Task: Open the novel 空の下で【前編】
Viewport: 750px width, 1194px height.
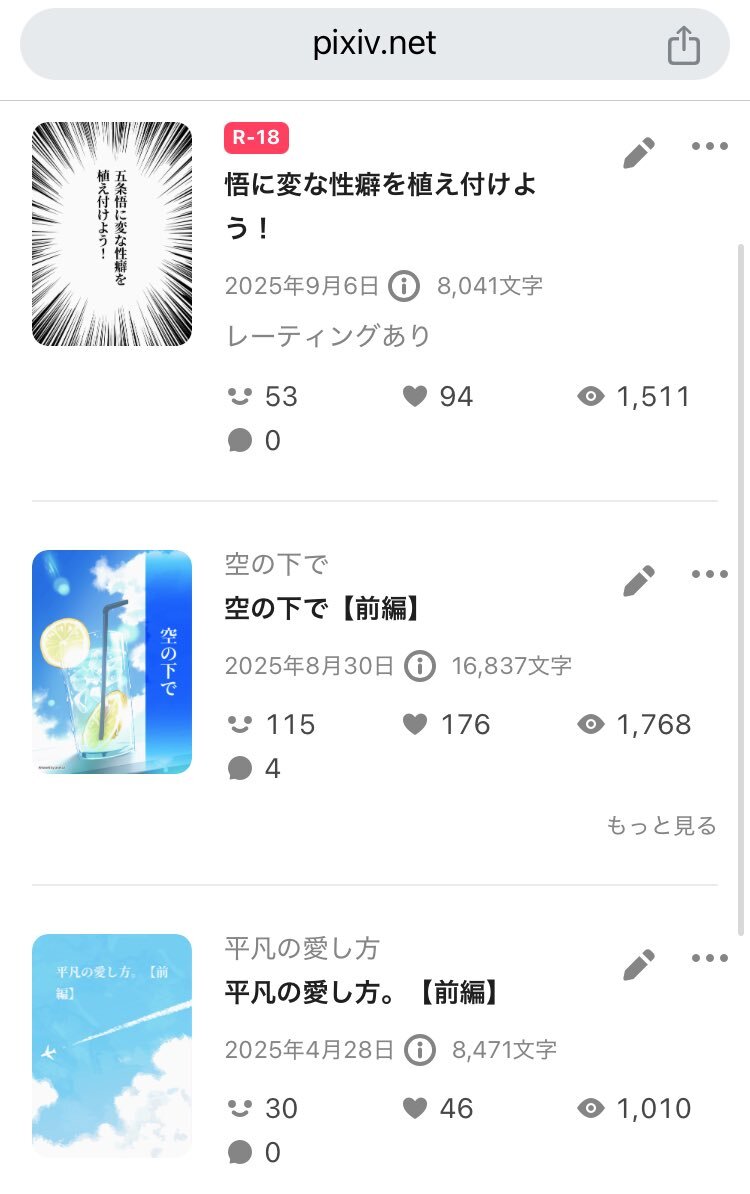Action: 320,608
